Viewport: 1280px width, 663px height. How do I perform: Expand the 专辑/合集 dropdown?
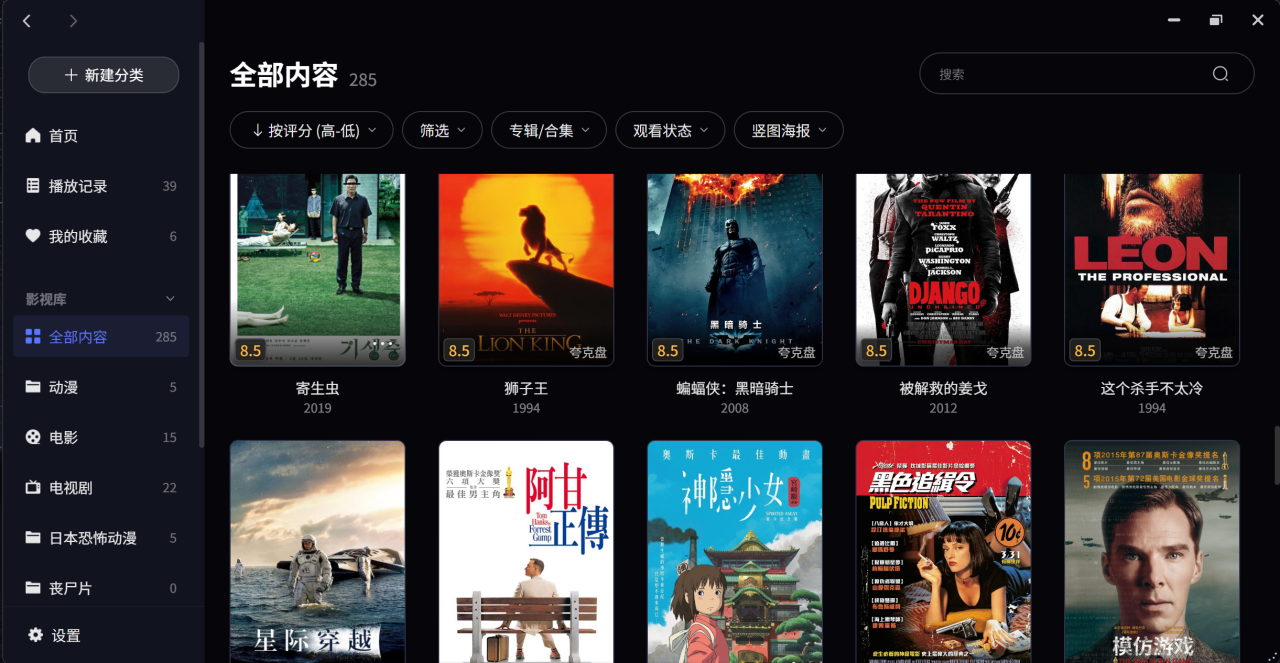click(x=550, y=130)
